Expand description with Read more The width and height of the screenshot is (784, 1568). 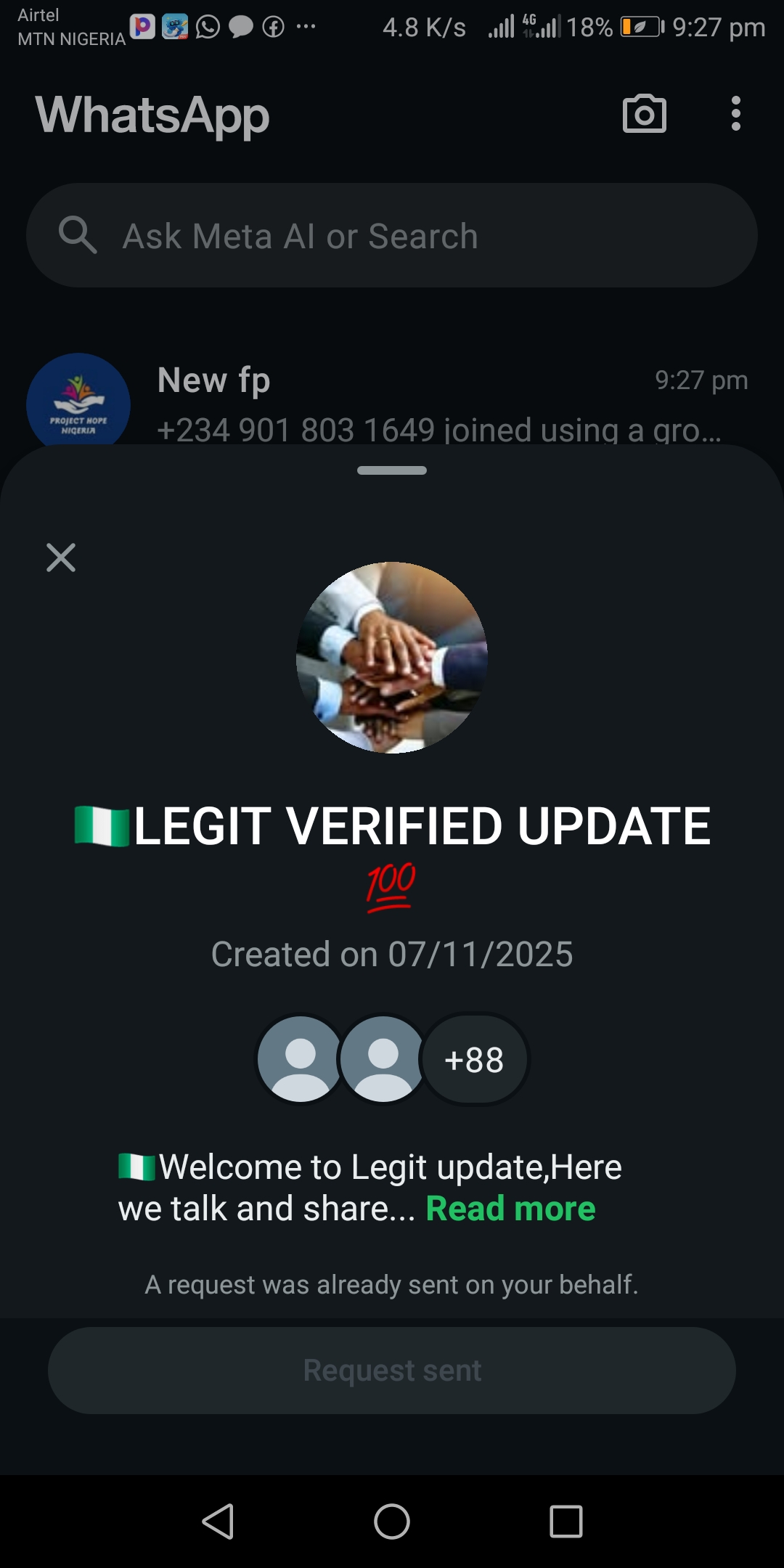pos(510,1209)
